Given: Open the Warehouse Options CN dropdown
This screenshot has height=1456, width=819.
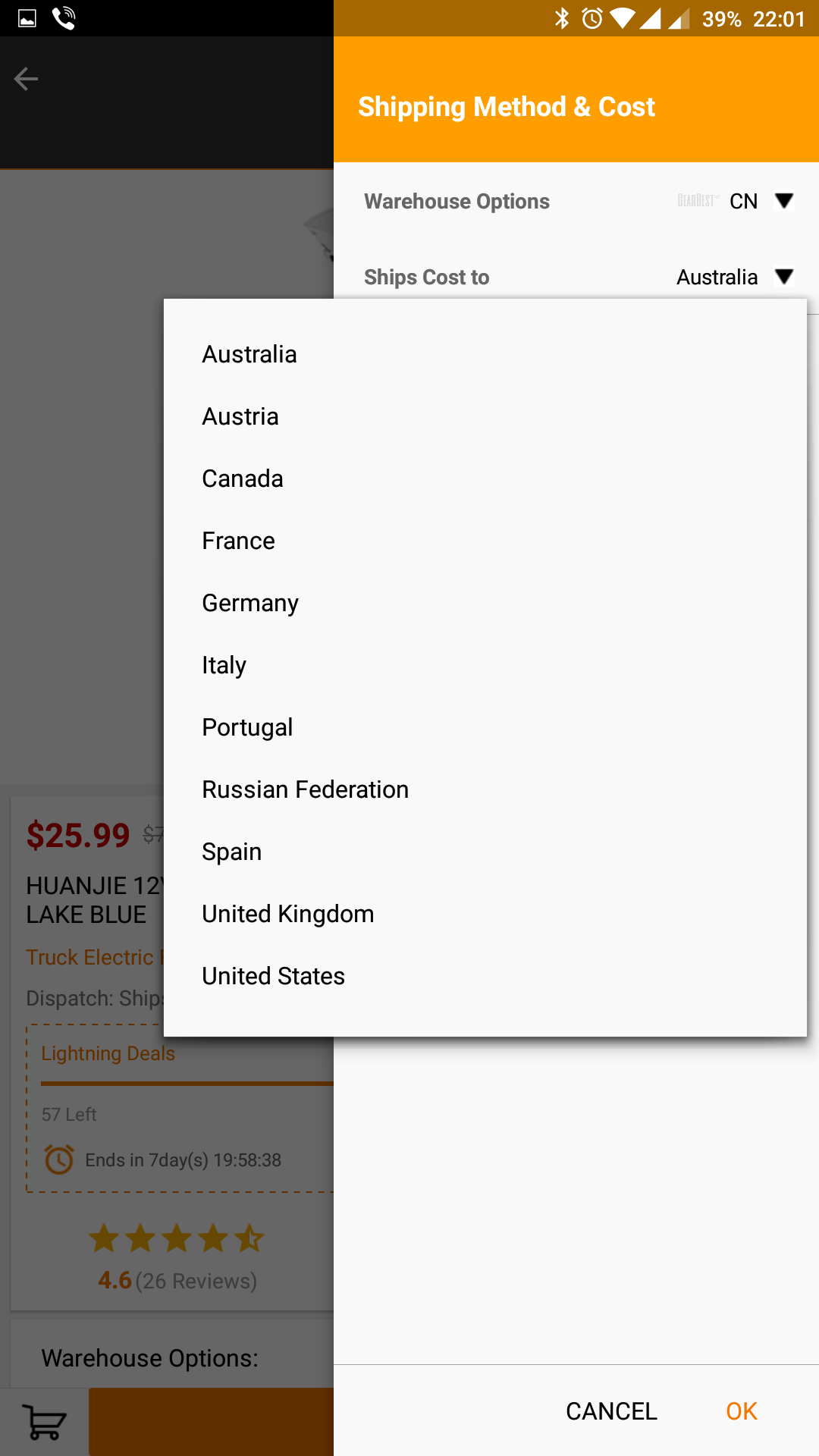Looking at the screenshot, I should 760,201.
